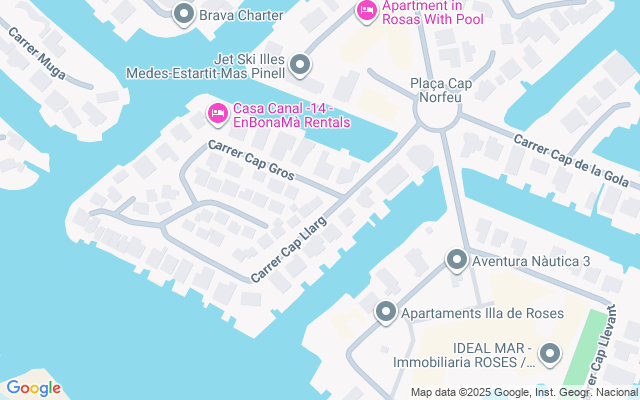Select the Apartment in Rosas With Pool pin
The image size is (640, 400).
(x=366, y=11)
